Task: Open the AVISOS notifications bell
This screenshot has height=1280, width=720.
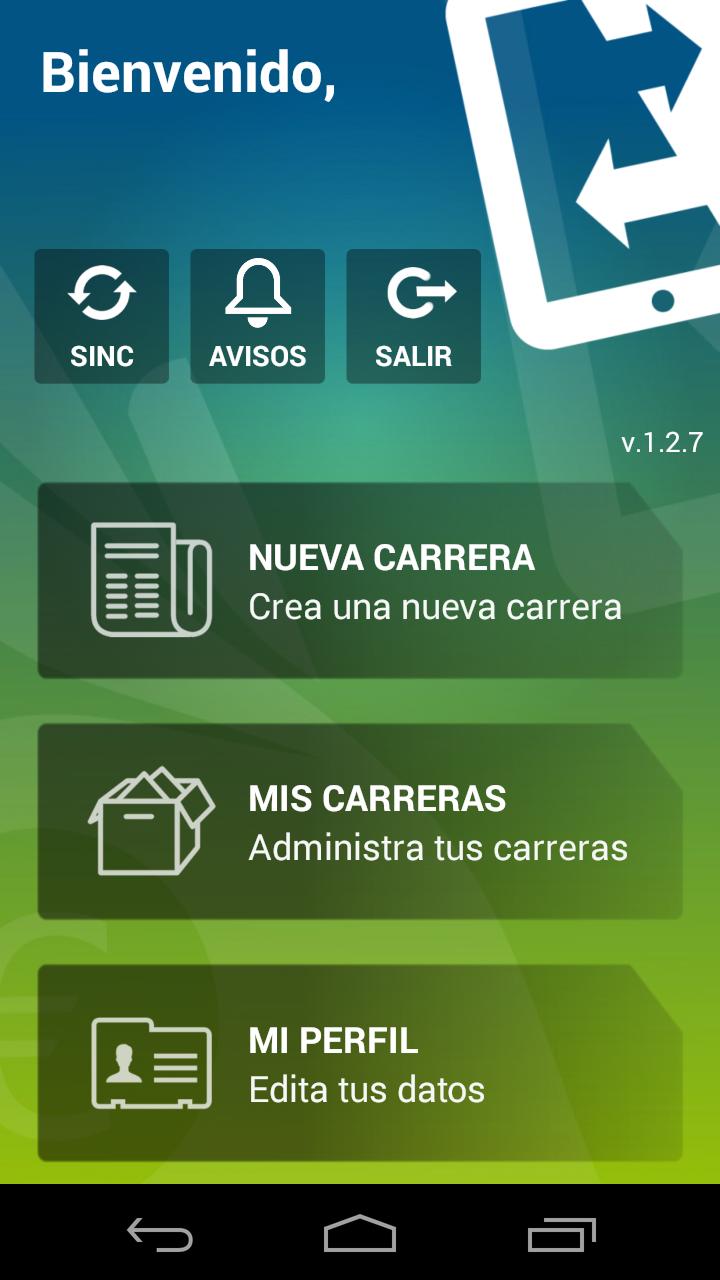Action: [x=258, y=316]
